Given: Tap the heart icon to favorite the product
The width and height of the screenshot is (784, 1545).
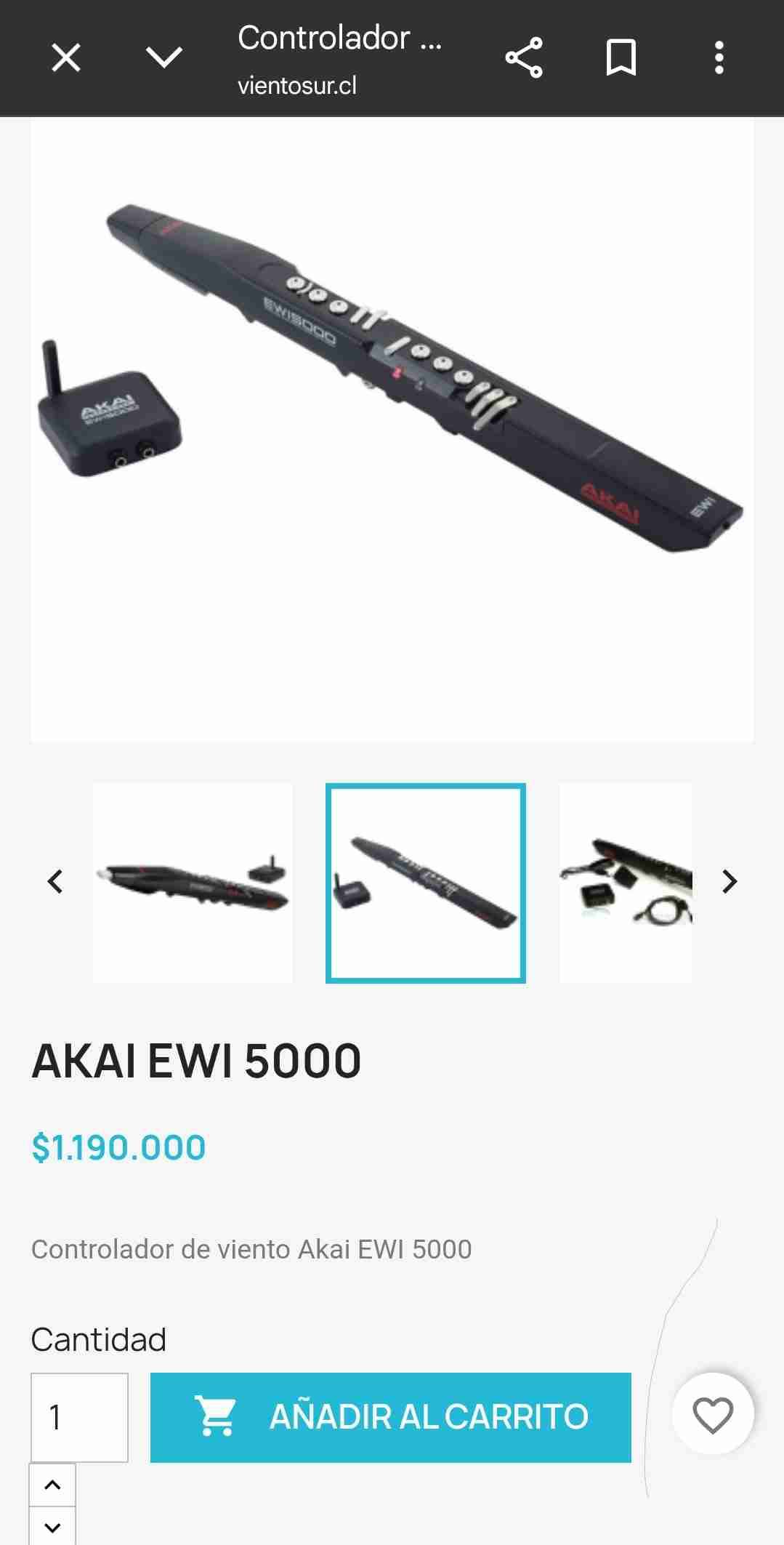Looking at the screenshot, I should point(711,1414).
